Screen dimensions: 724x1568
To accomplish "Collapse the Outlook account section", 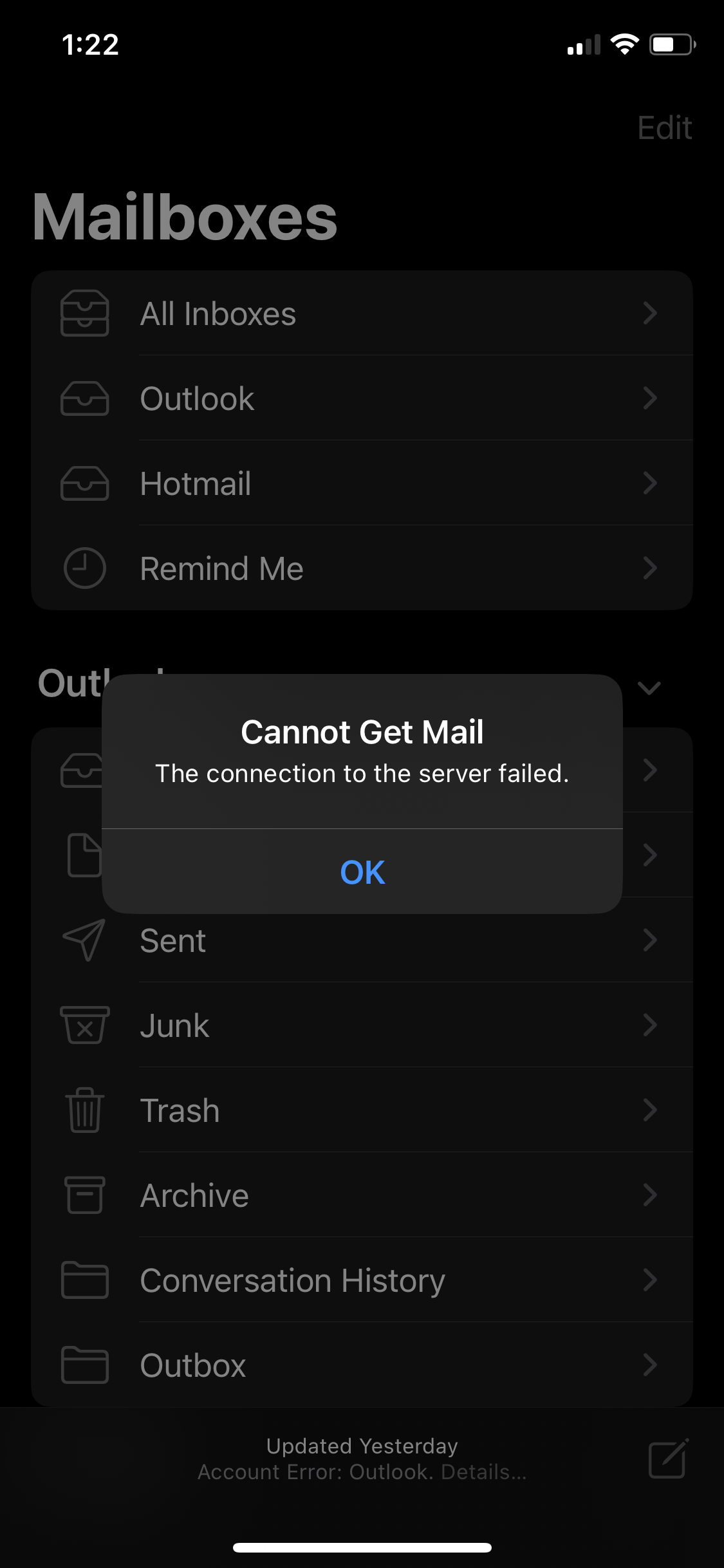I will (x=649, y=687).
